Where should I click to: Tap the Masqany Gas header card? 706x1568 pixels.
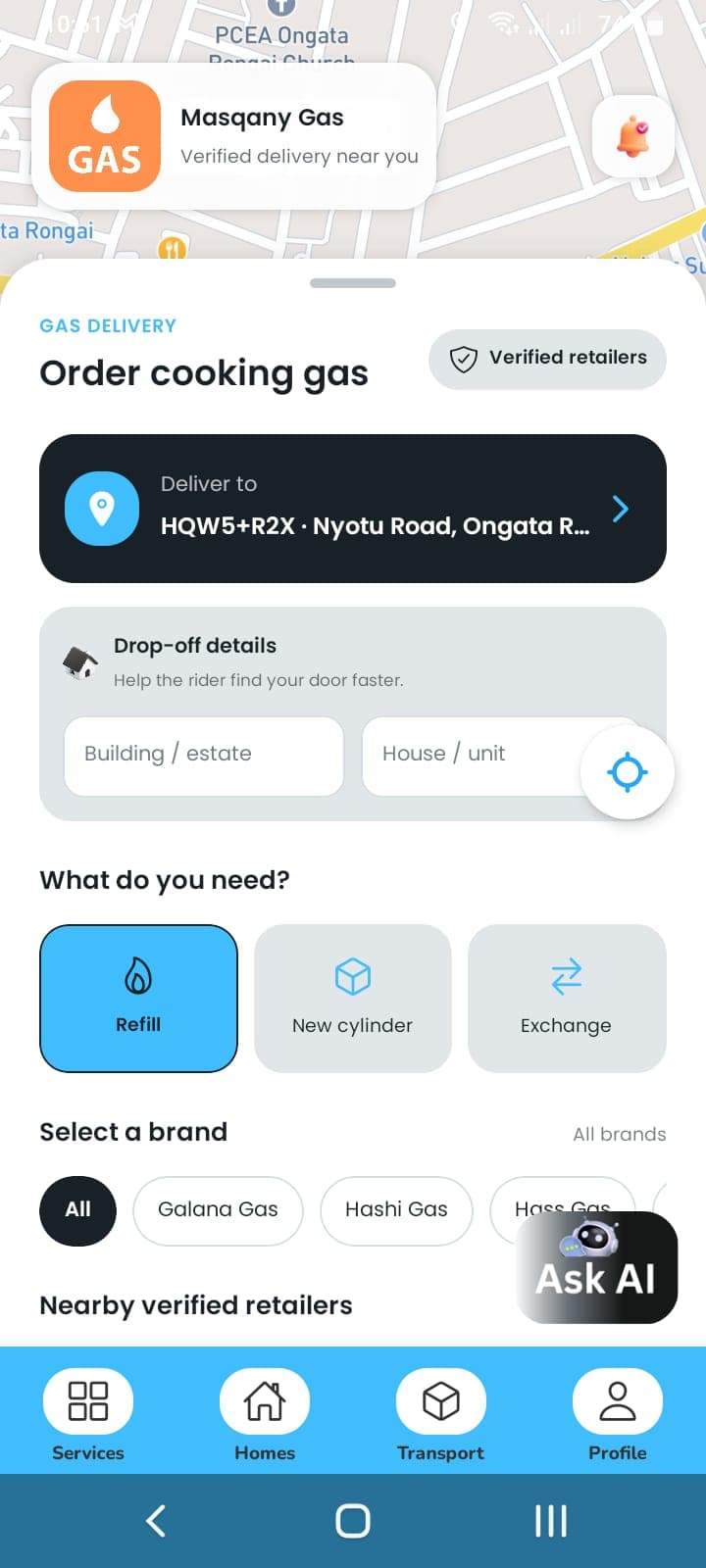[234, 136]
